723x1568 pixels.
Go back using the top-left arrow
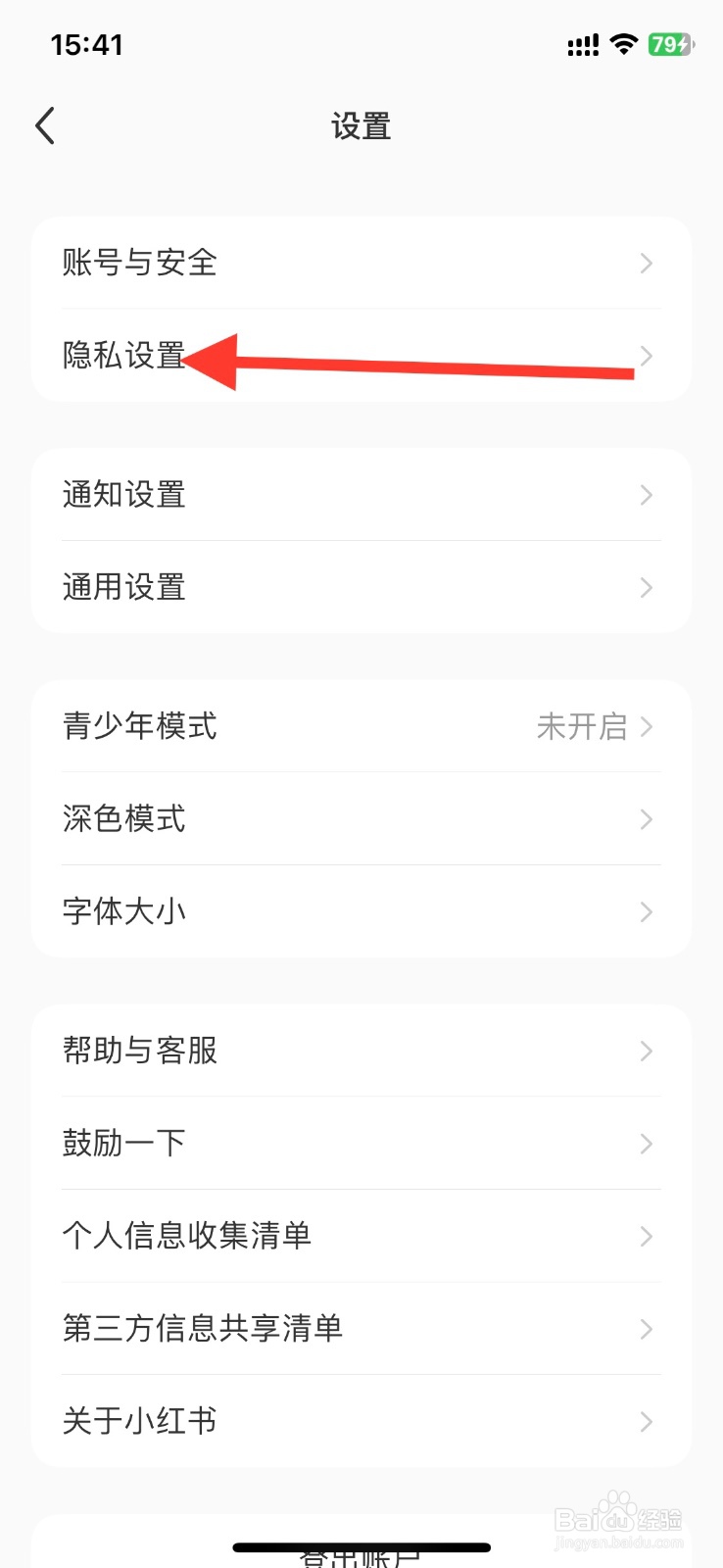click(45, 126)
